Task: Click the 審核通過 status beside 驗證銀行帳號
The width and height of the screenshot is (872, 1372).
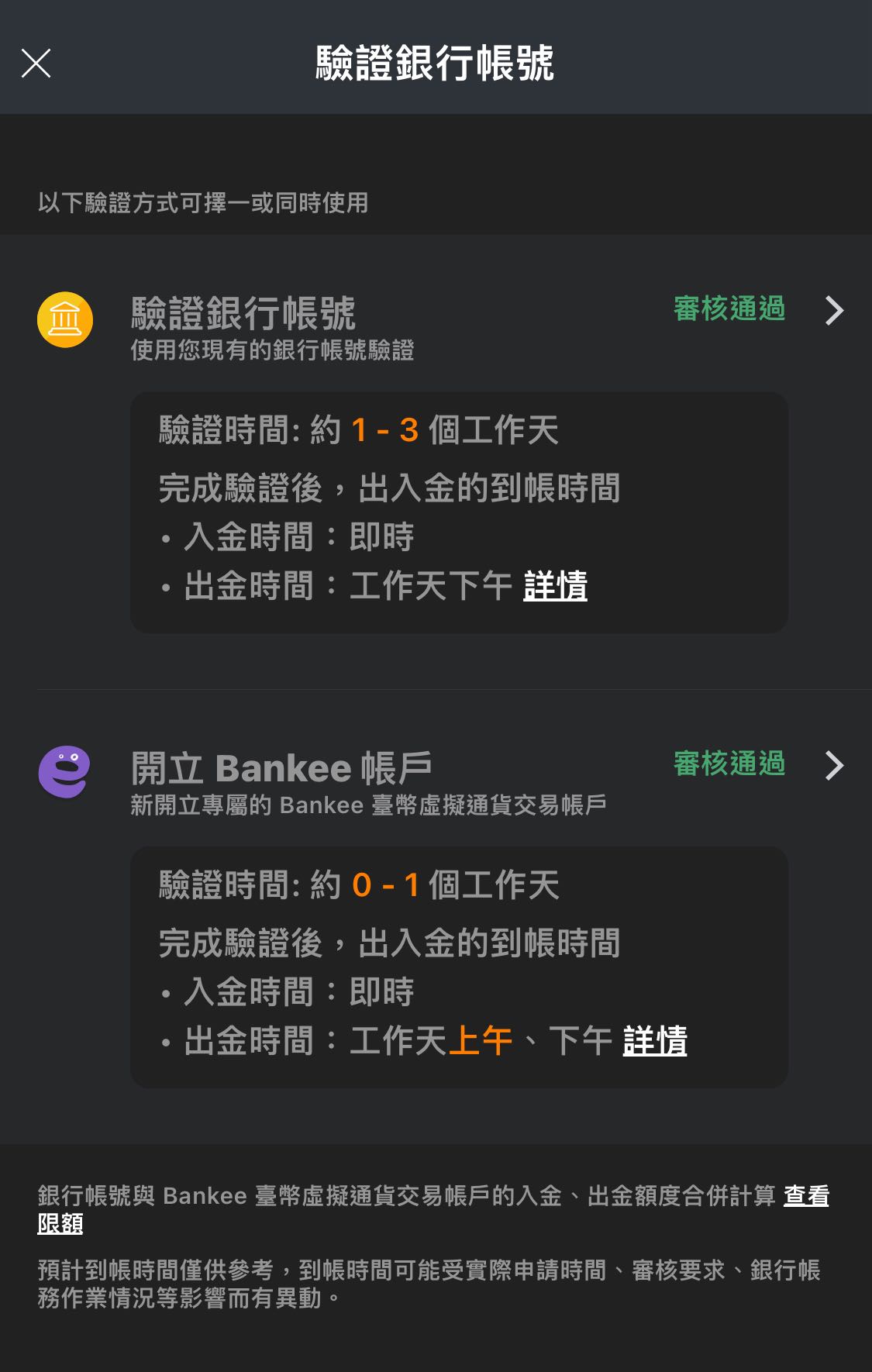Action: 729,309
